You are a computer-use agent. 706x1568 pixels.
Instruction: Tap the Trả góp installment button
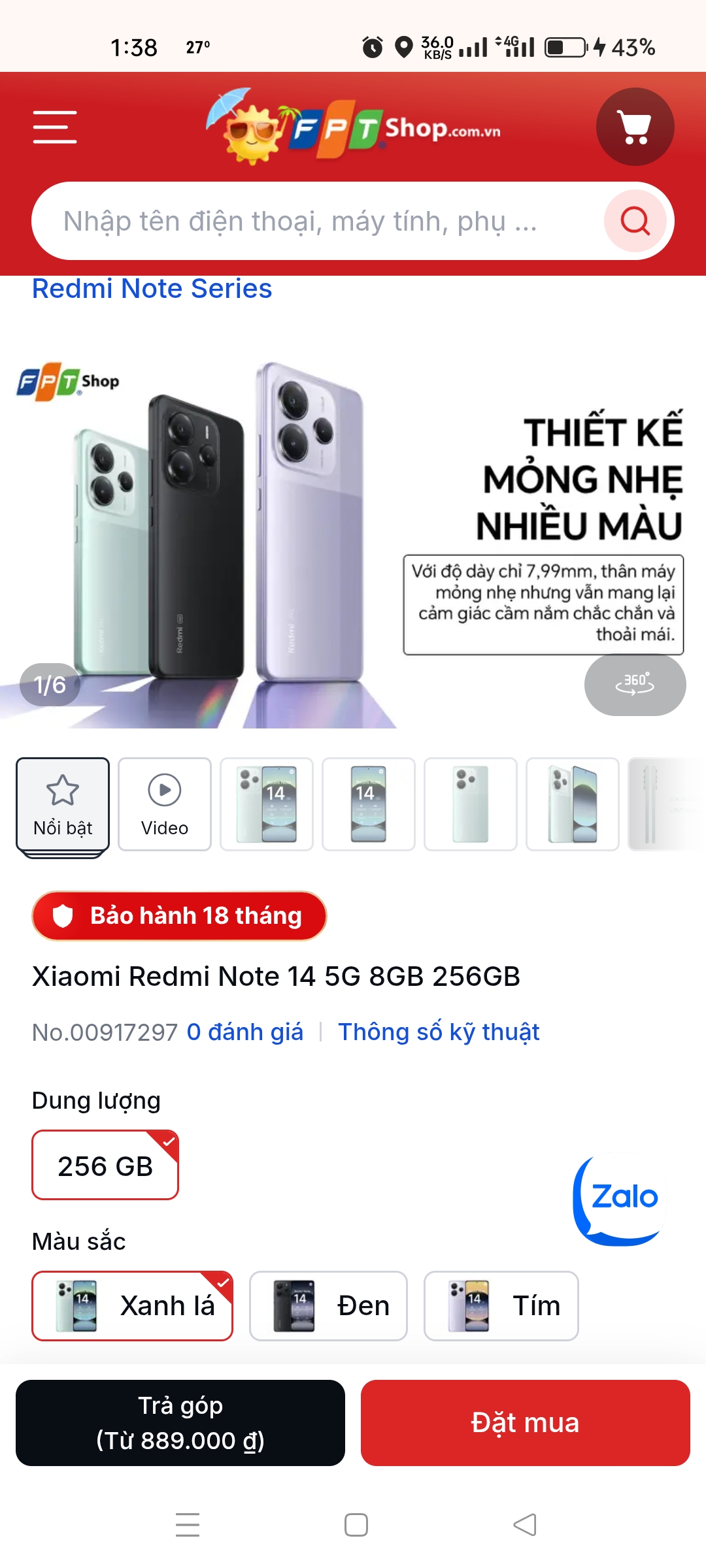pos(180,1423)
